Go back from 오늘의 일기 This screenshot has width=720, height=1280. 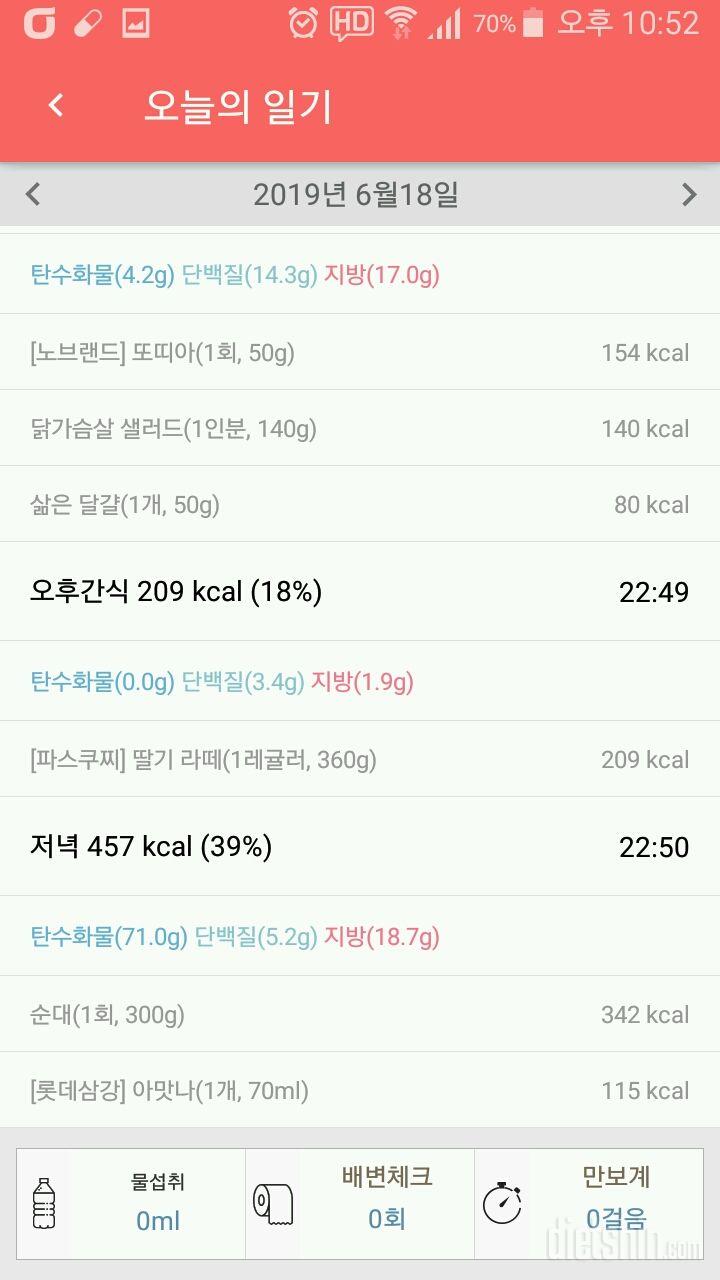click(56, 106)
